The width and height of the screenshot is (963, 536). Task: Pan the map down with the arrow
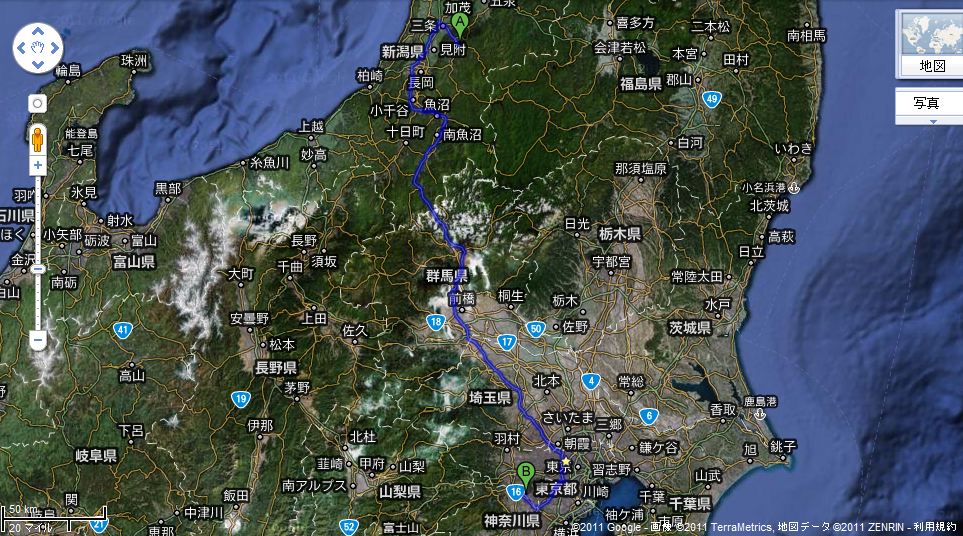tap(37, 62)
